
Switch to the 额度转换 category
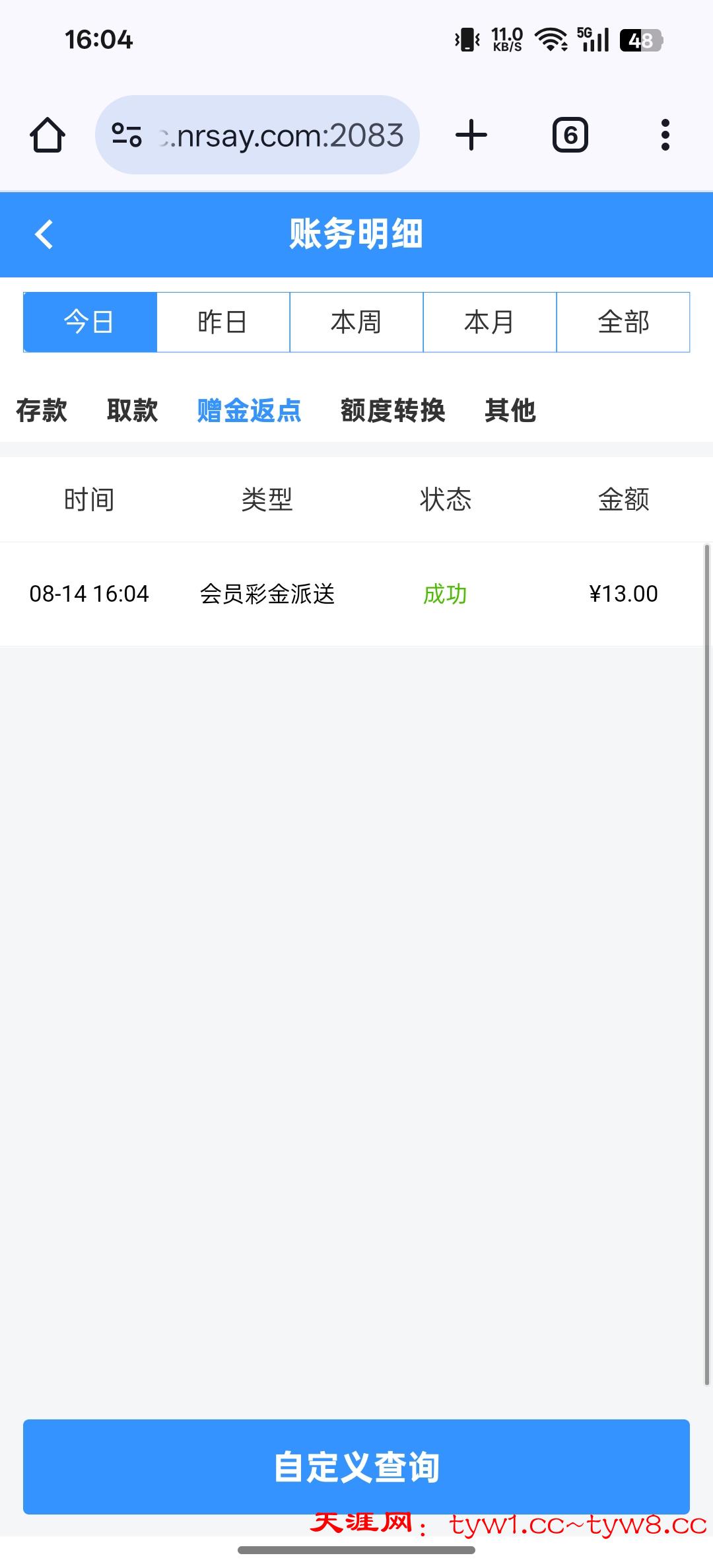pyautogui.click(x=393, y=410)
